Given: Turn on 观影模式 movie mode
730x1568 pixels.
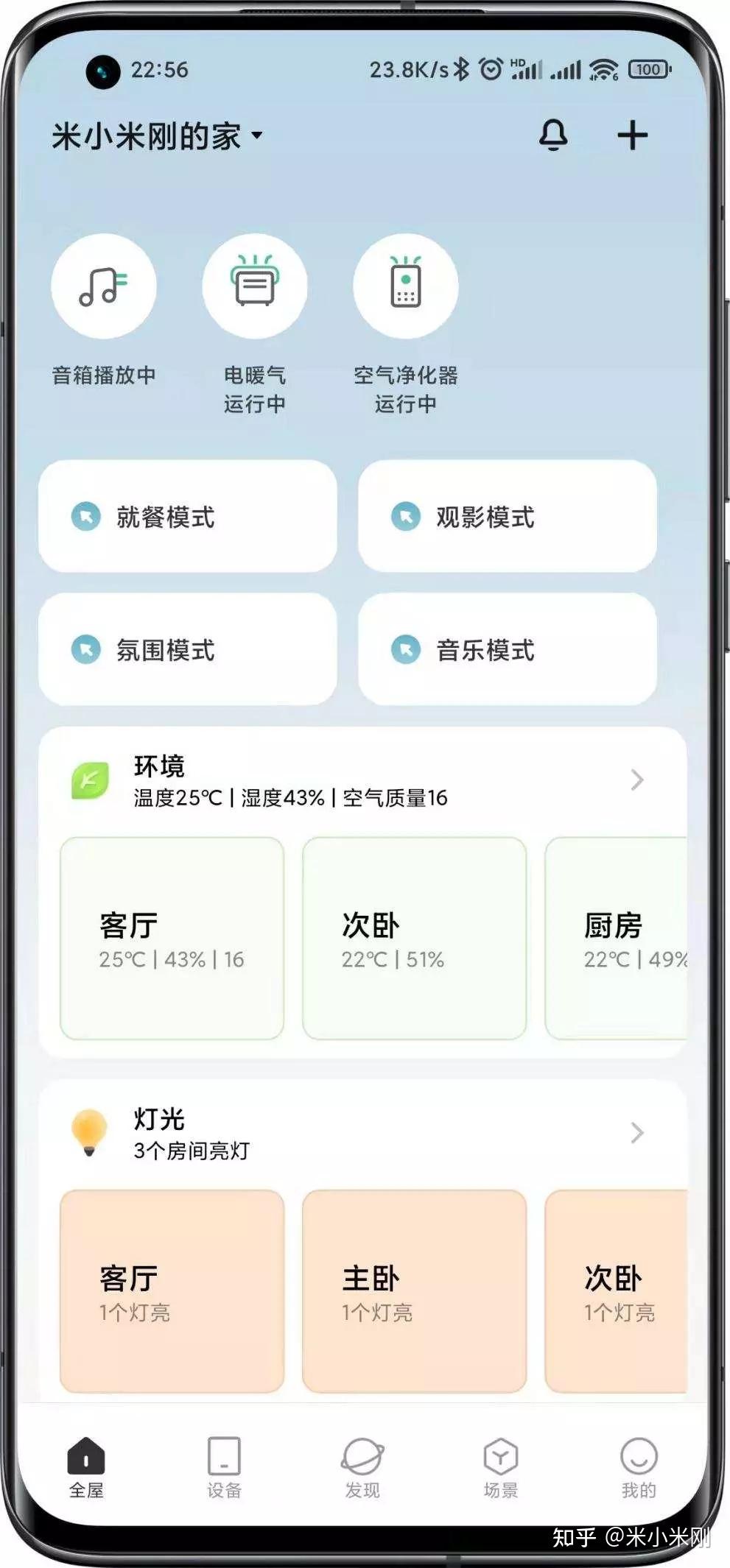Looking at the screenshot, I should [507, 517].
